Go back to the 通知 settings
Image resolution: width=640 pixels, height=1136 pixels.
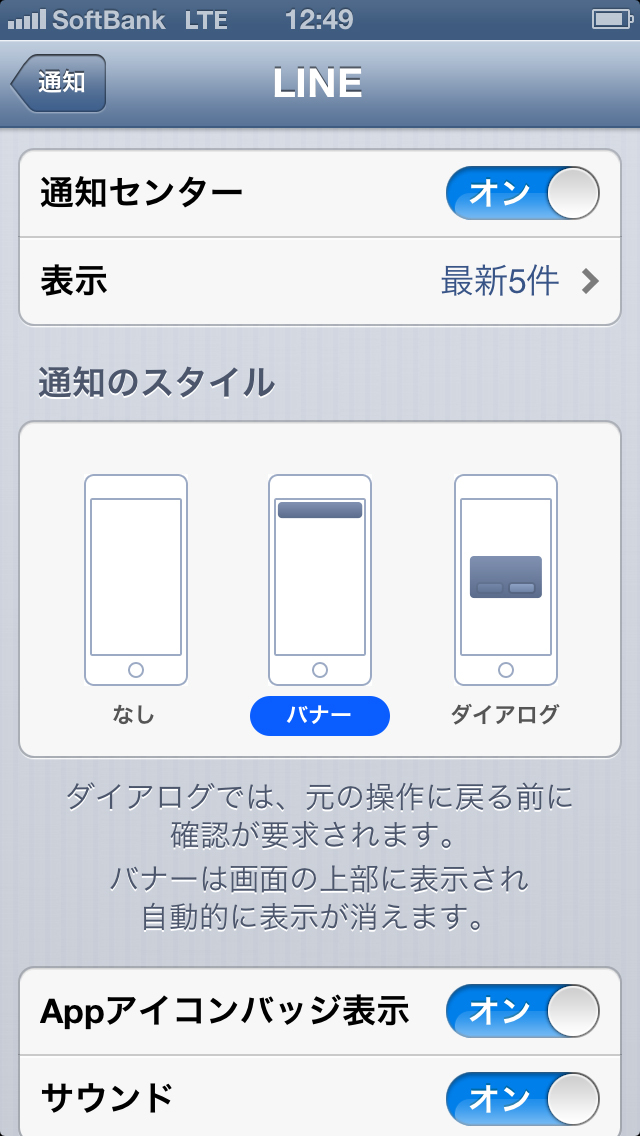[x=59, y=83]
